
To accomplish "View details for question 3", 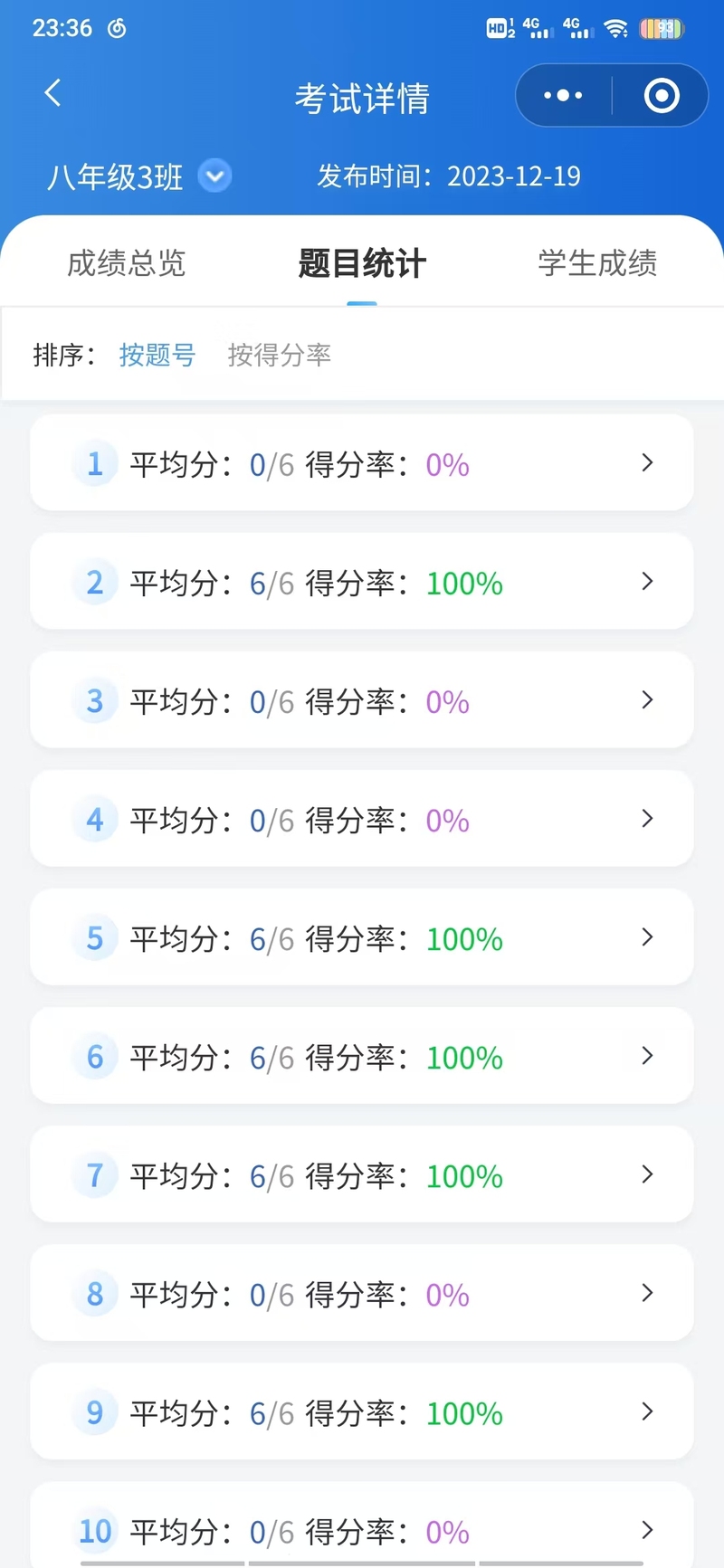I will coord(362,700).
